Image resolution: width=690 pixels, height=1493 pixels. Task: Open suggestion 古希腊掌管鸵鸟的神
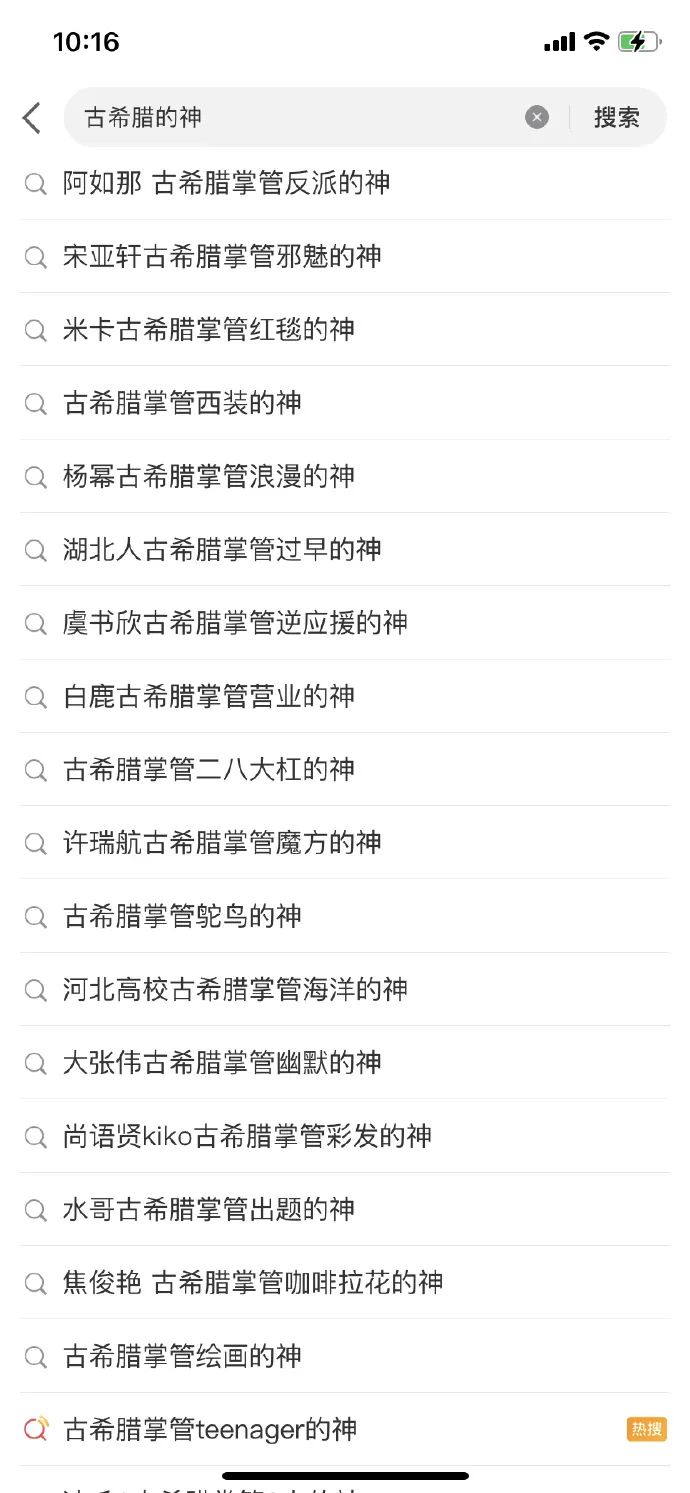(345, 916)
